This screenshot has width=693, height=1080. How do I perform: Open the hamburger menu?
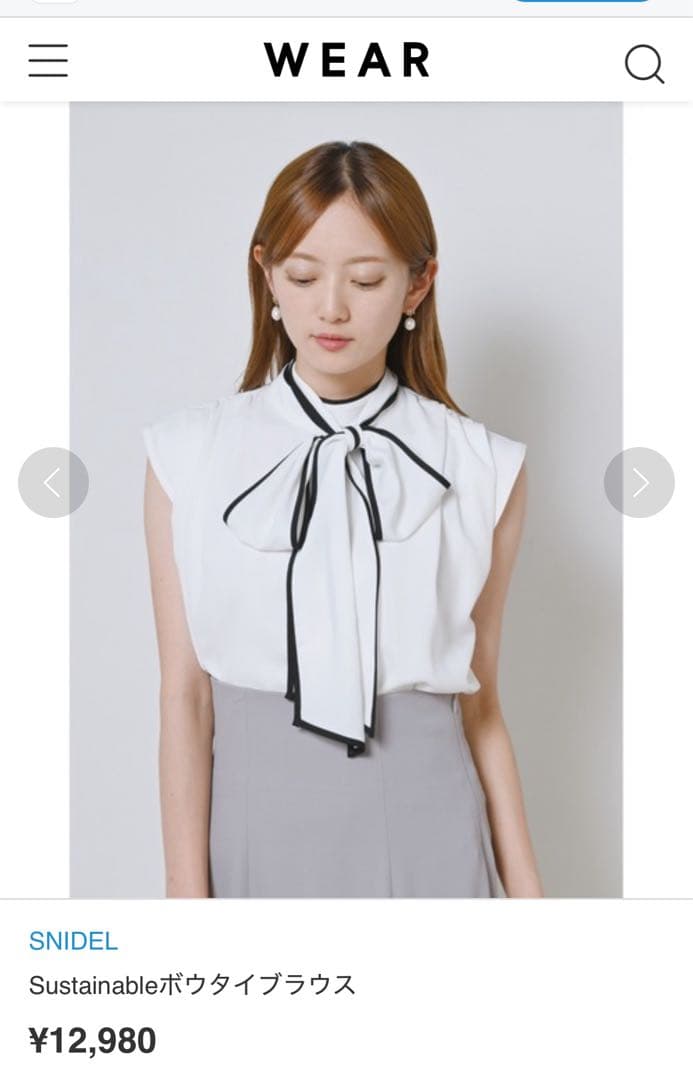pos(48,61)
